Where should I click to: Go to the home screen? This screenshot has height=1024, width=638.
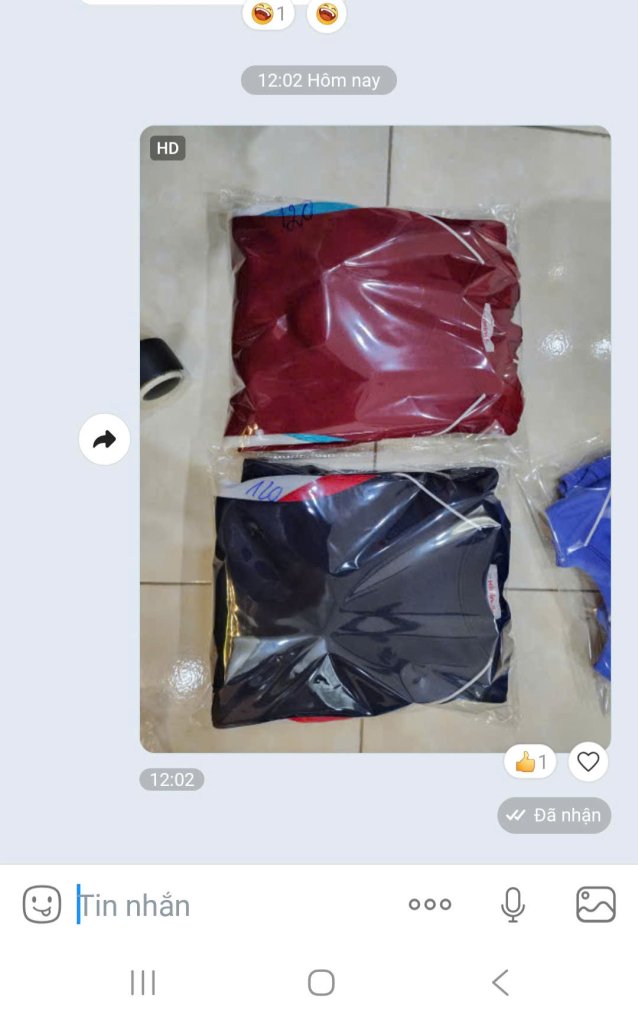(x=320, y=982)
